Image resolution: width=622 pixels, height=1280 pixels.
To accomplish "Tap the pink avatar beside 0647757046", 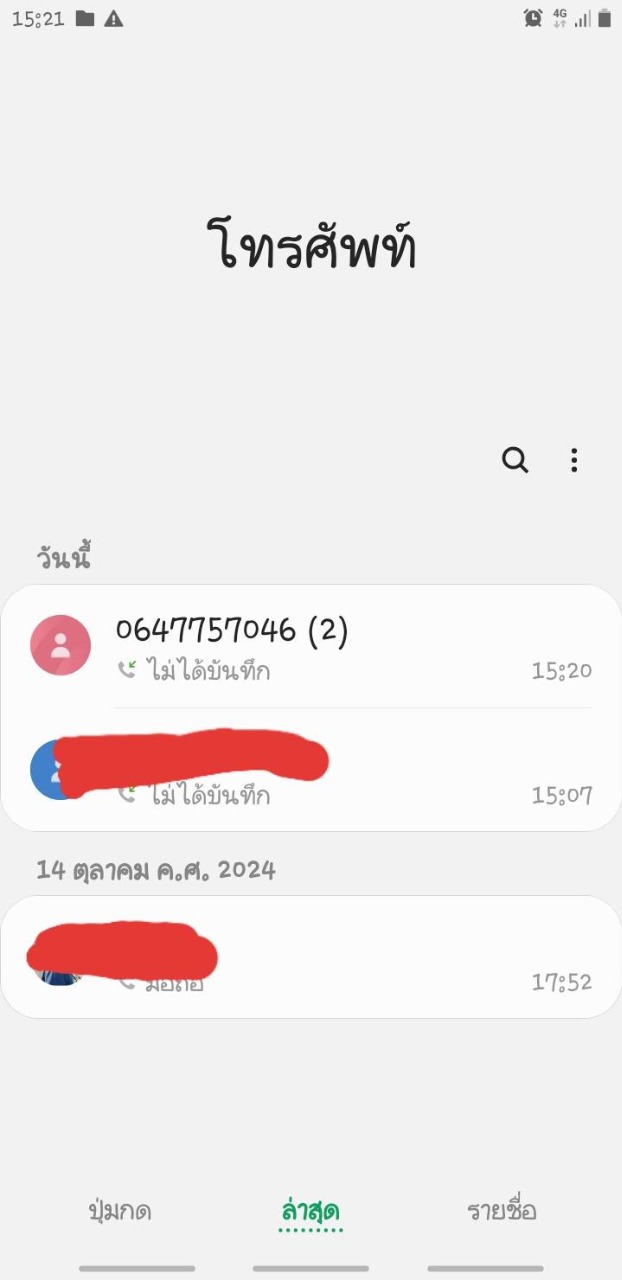I will [x=61, y=645].
